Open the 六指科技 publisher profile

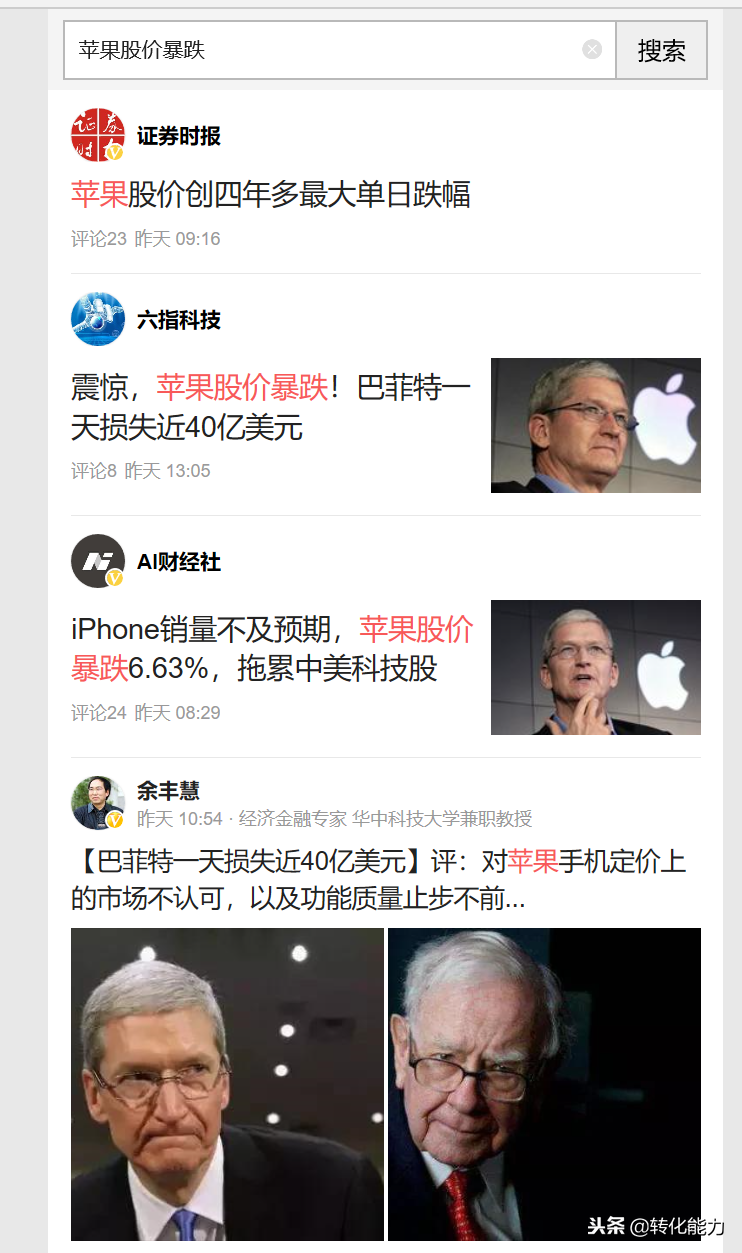[x=179, y=320]
